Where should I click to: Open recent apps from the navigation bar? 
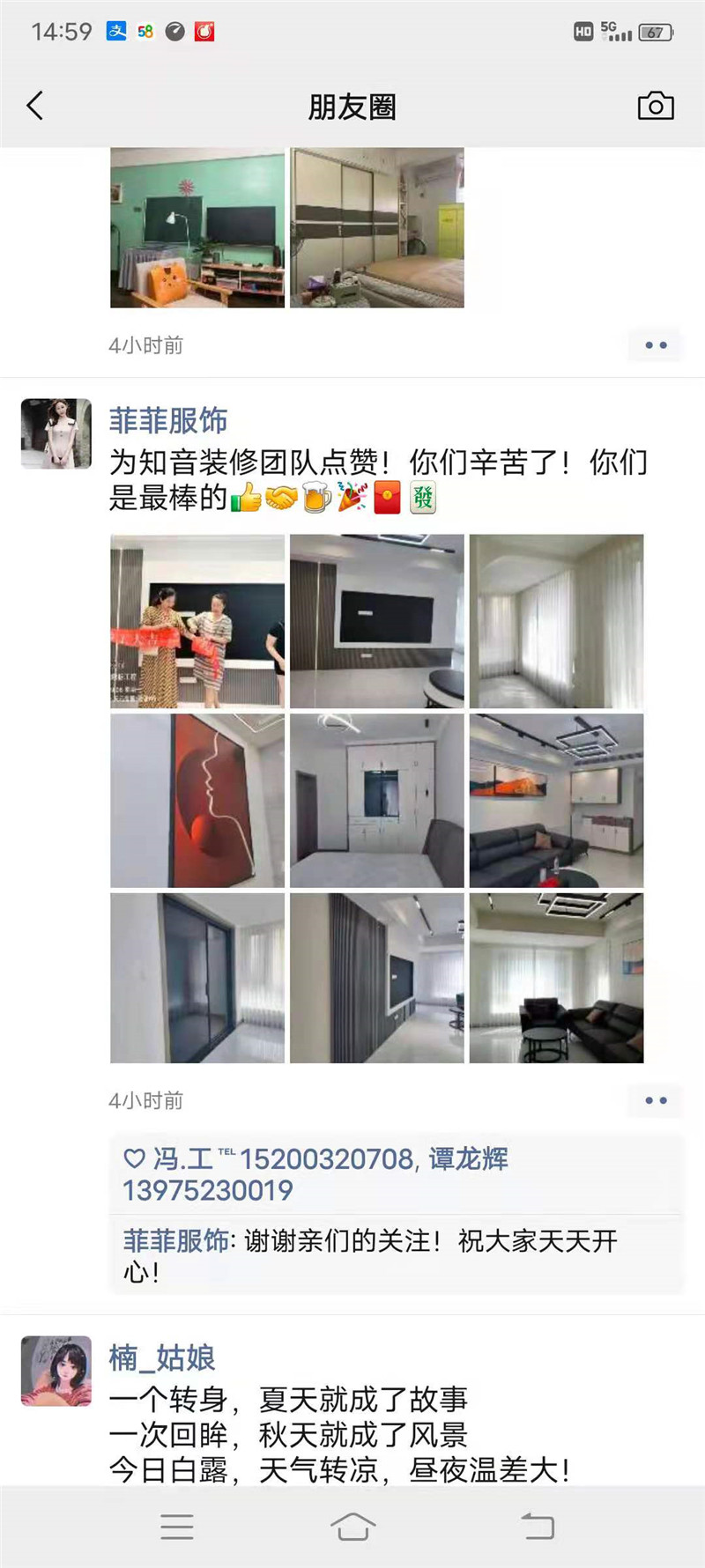point(177,1527)
